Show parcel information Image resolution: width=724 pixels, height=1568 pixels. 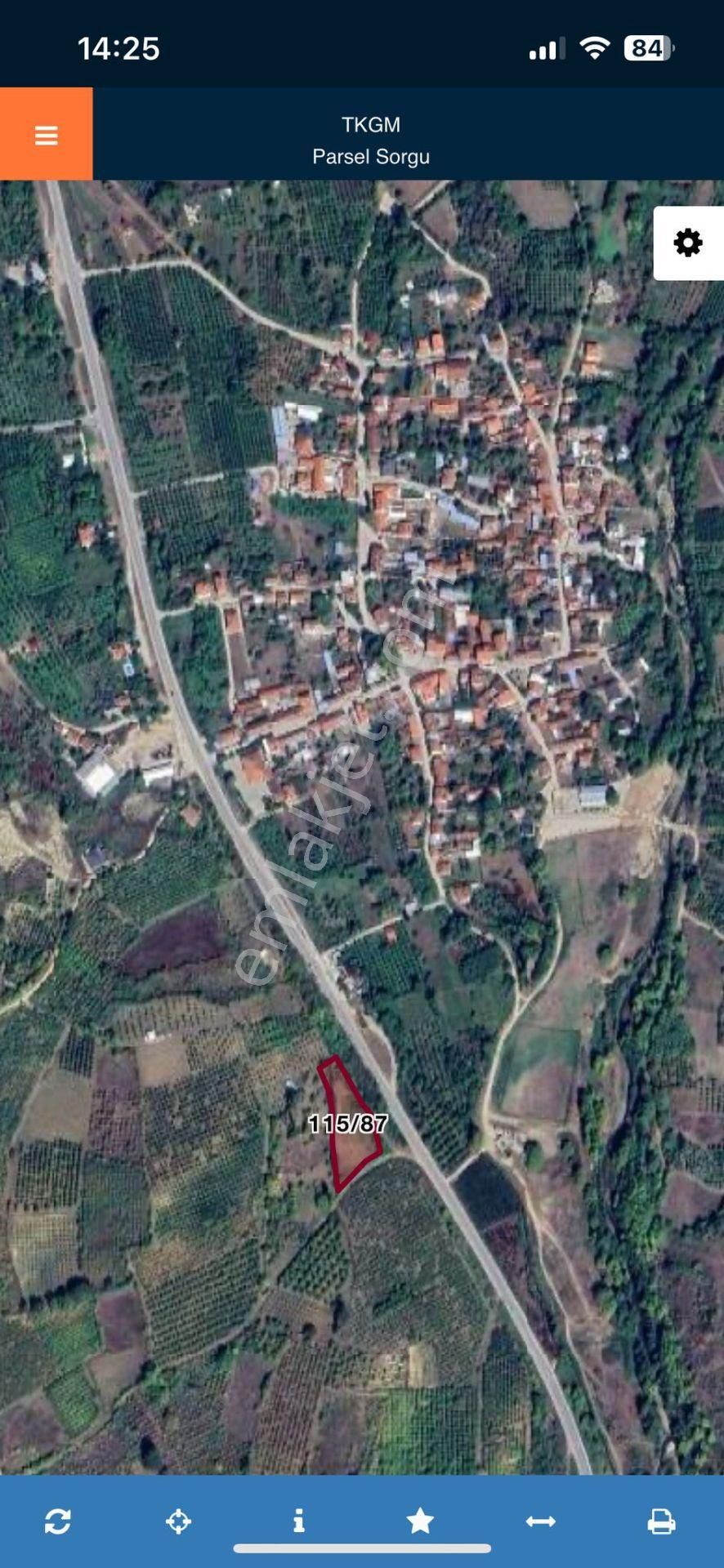[x=299, y=1521]
